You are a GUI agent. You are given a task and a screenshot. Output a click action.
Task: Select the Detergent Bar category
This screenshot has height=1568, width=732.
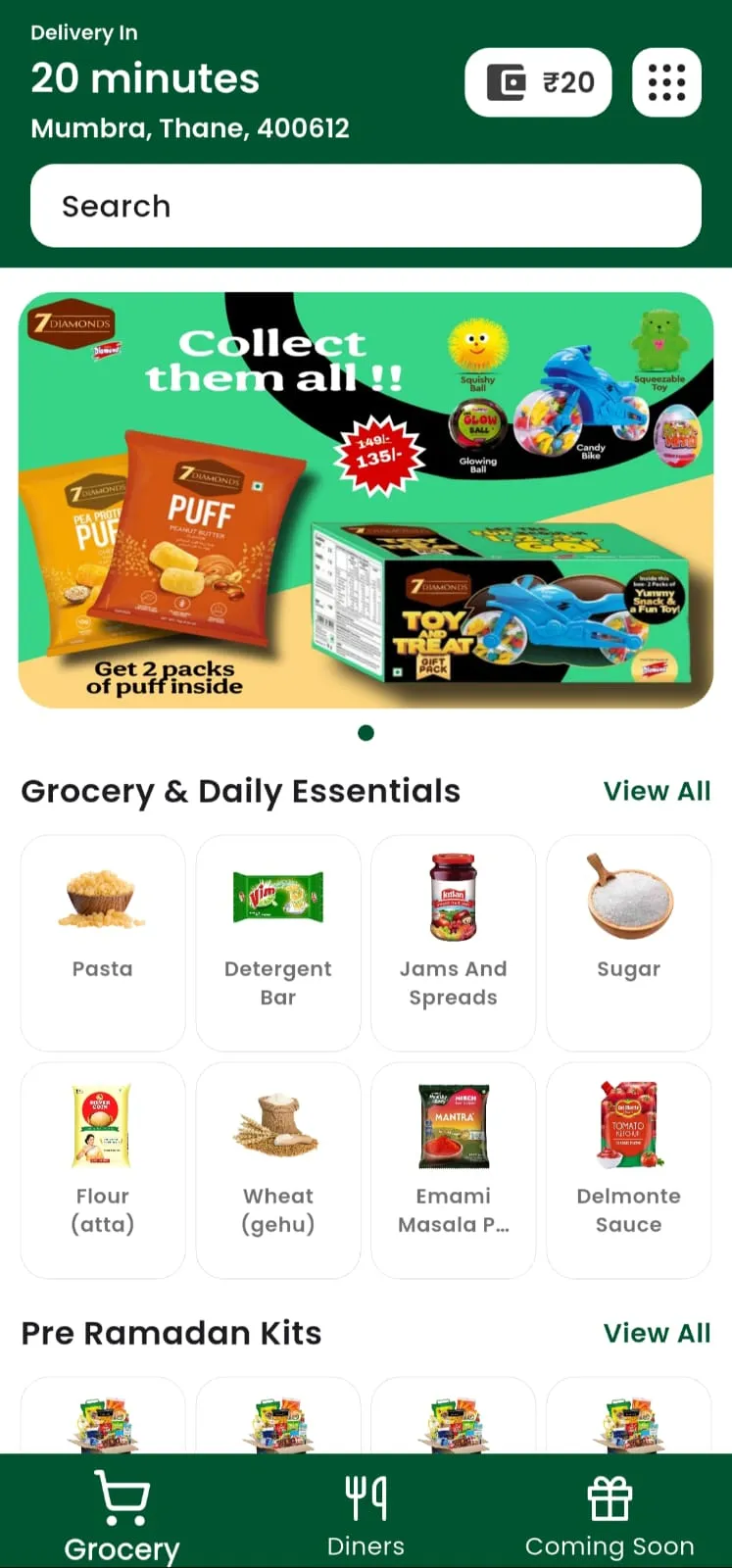coord(278,943)
